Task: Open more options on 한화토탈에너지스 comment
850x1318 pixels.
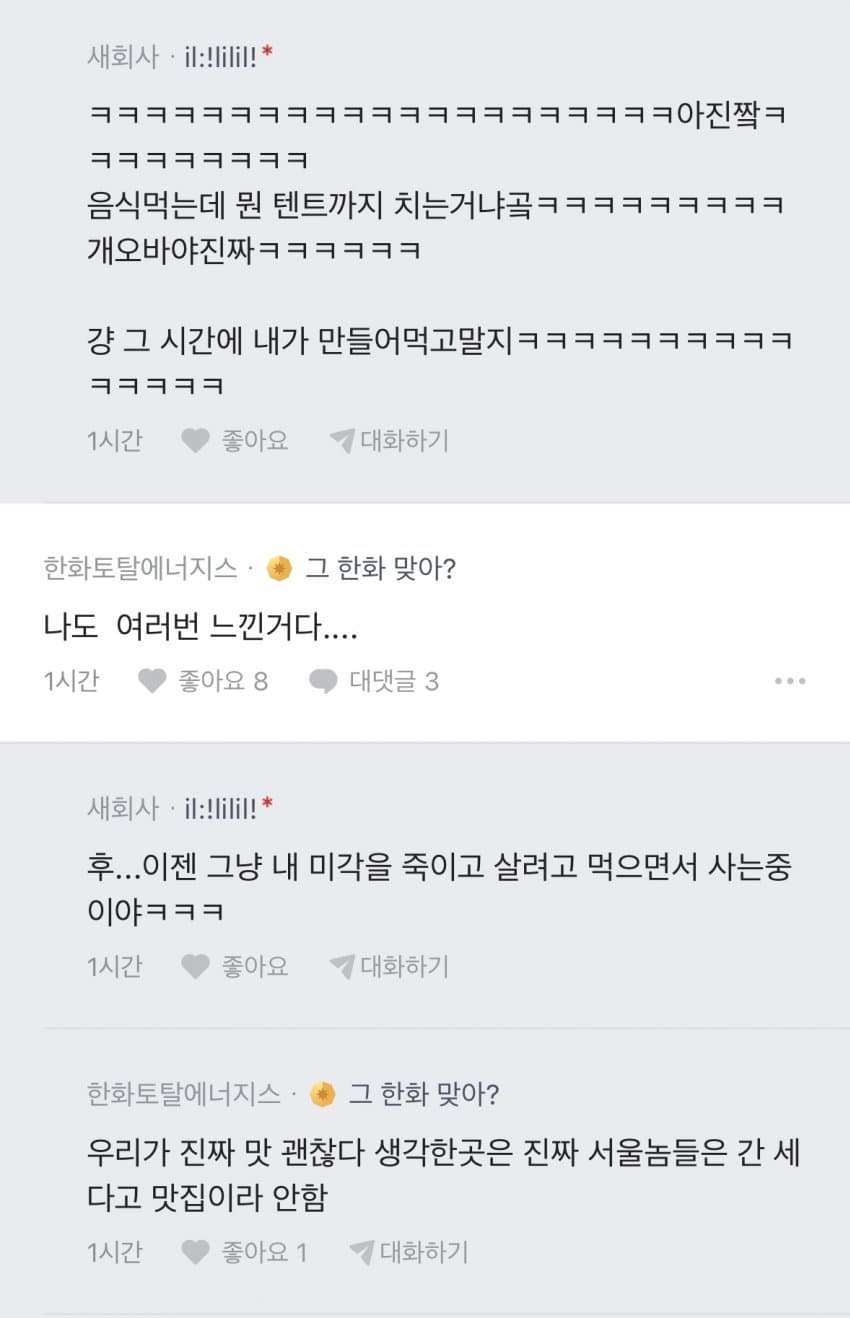Action: (x=790, y=682)
